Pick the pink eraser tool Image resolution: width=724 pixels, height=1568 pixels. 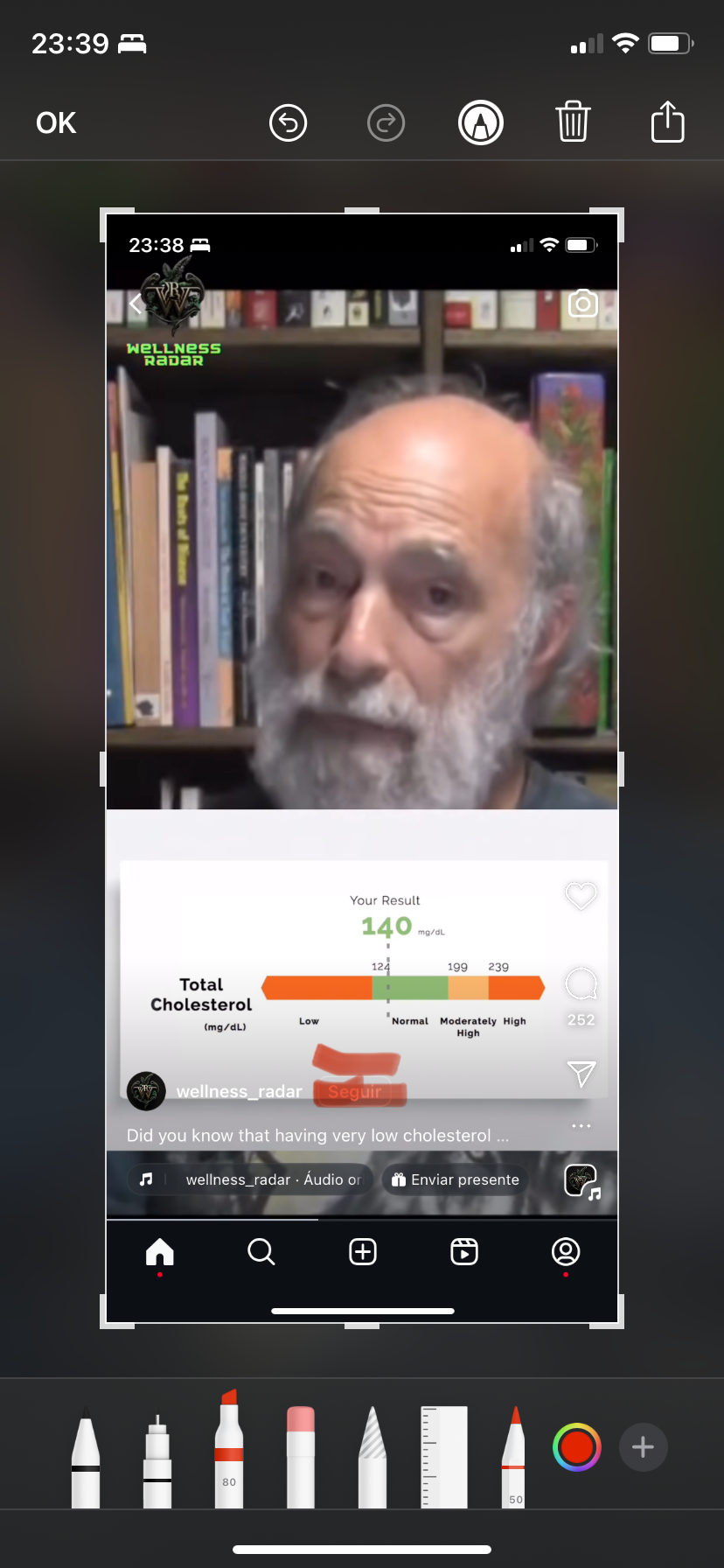point(301,1456)
